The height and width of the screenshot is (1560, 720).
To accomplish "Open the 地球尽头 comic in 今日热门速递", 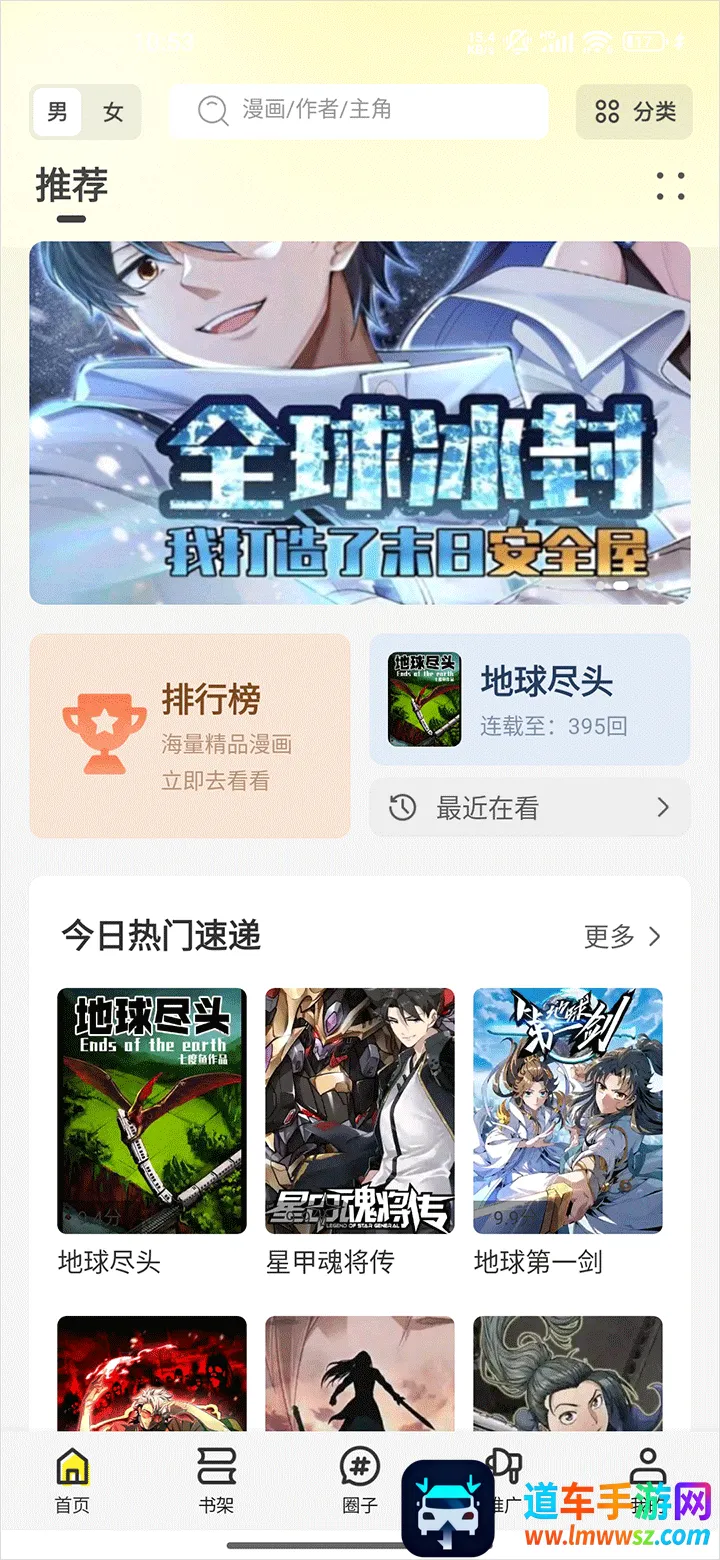I will (x=151, y=1110).
